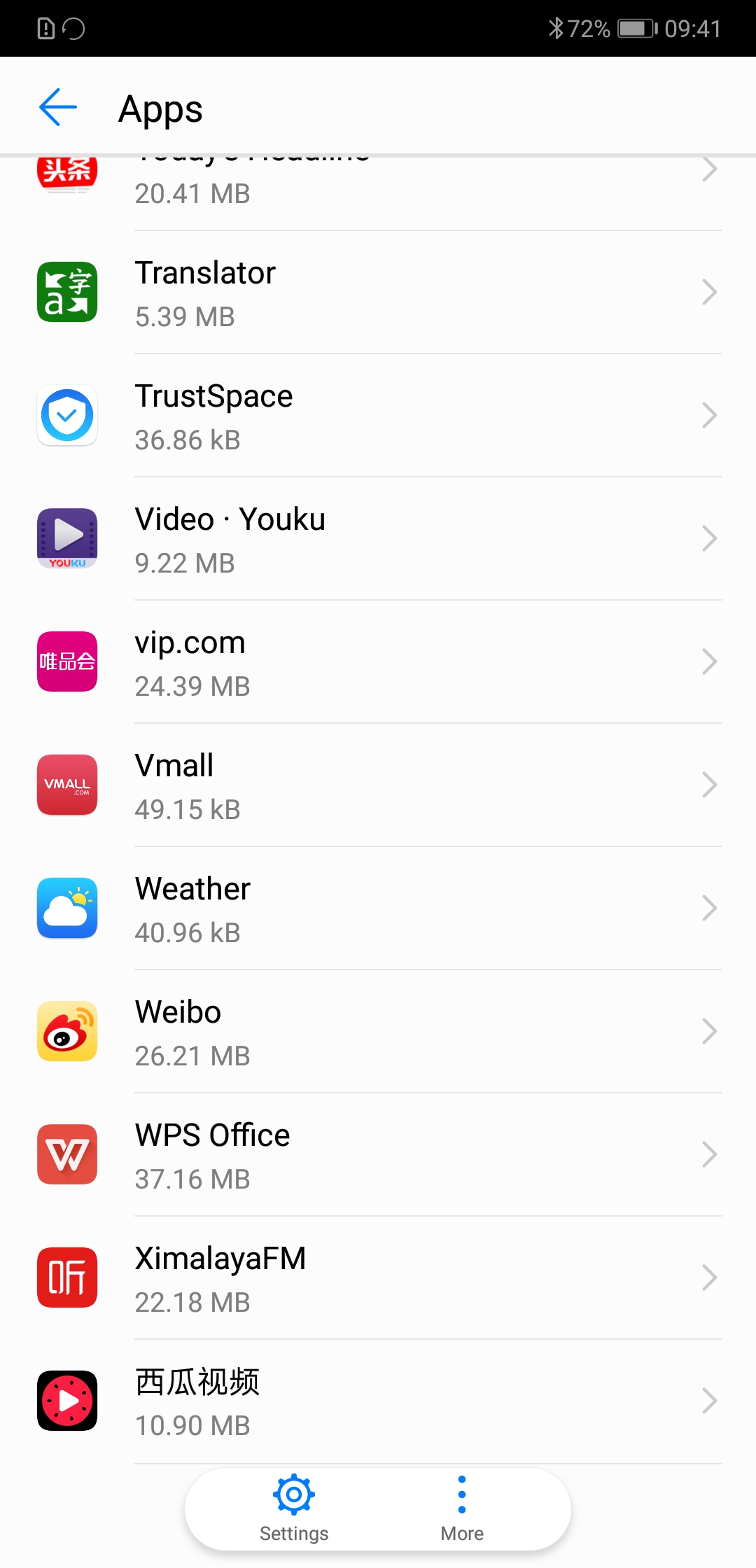
Task: Open the Weather app details
Action: pos(378,909)
